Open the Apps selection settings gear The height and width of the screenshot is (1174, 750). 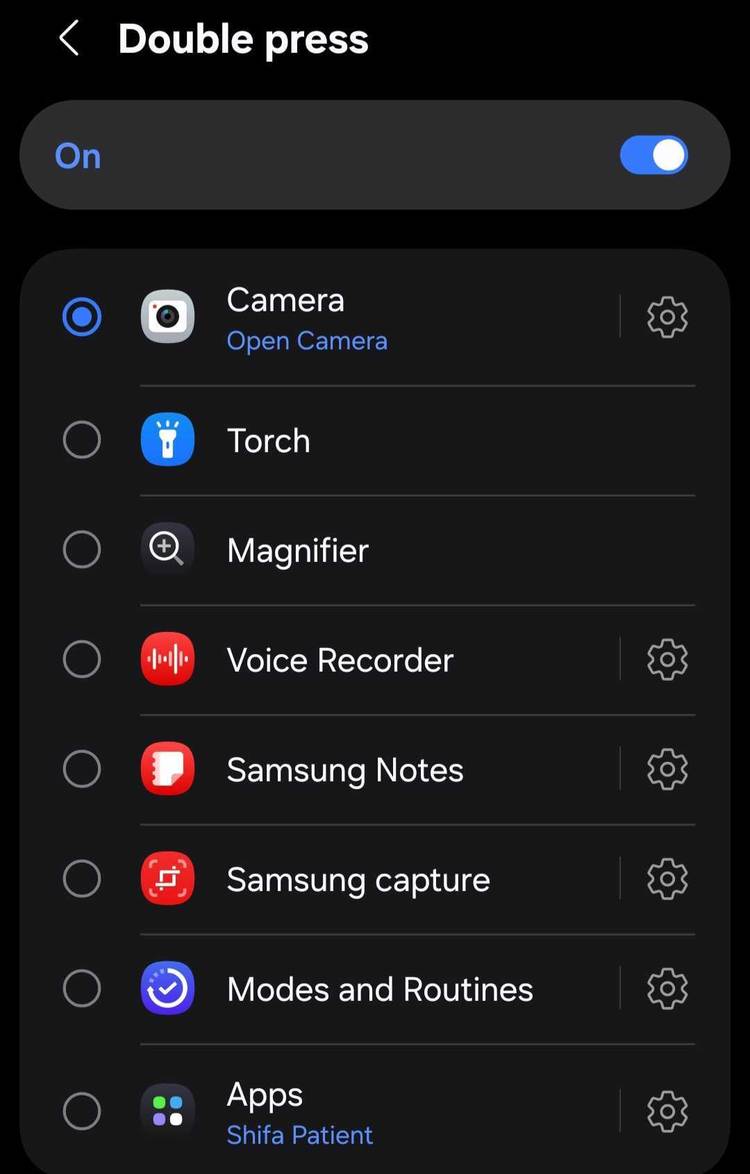pyautogui.click(x=667, y=1111)
